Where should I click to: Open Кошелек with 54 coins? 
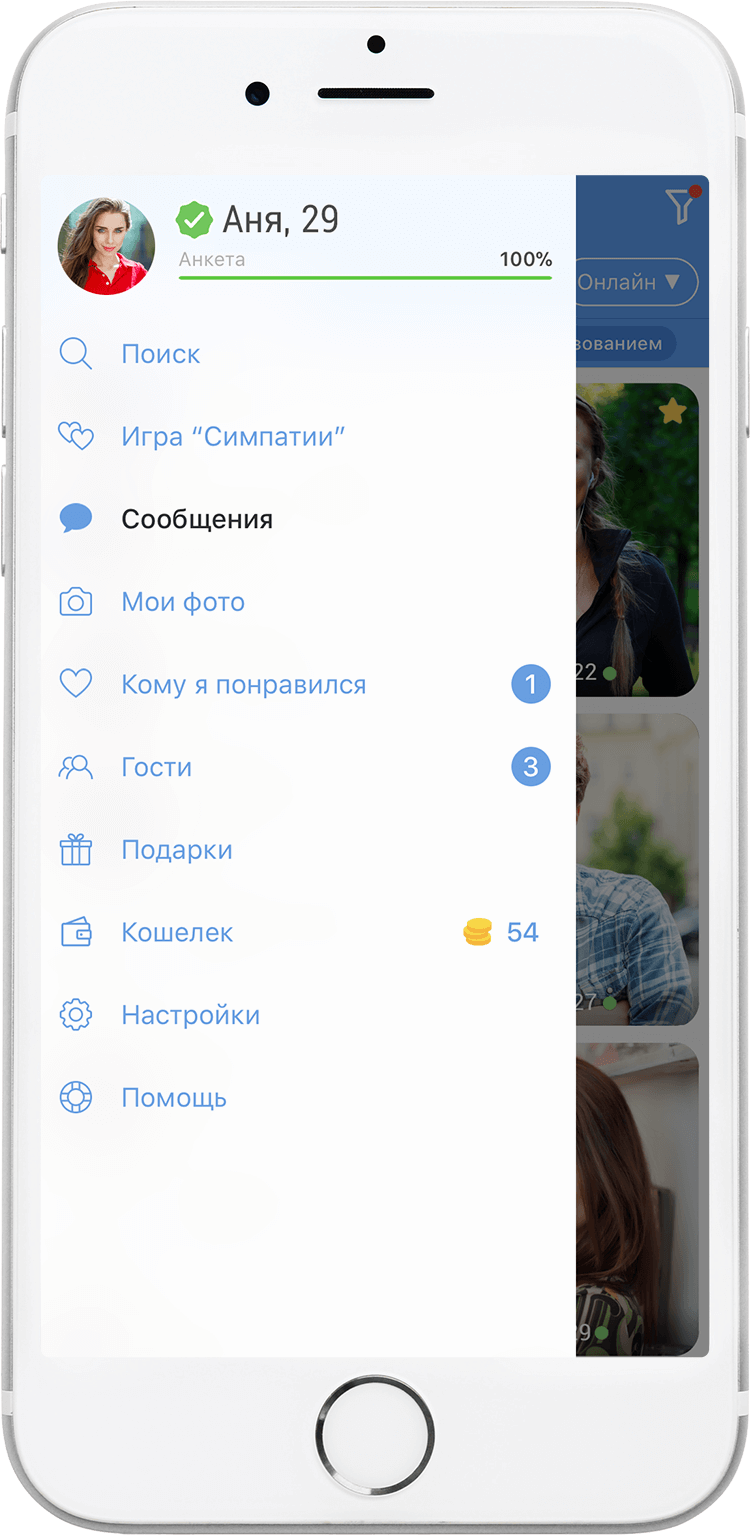click(x=177, y=933)
